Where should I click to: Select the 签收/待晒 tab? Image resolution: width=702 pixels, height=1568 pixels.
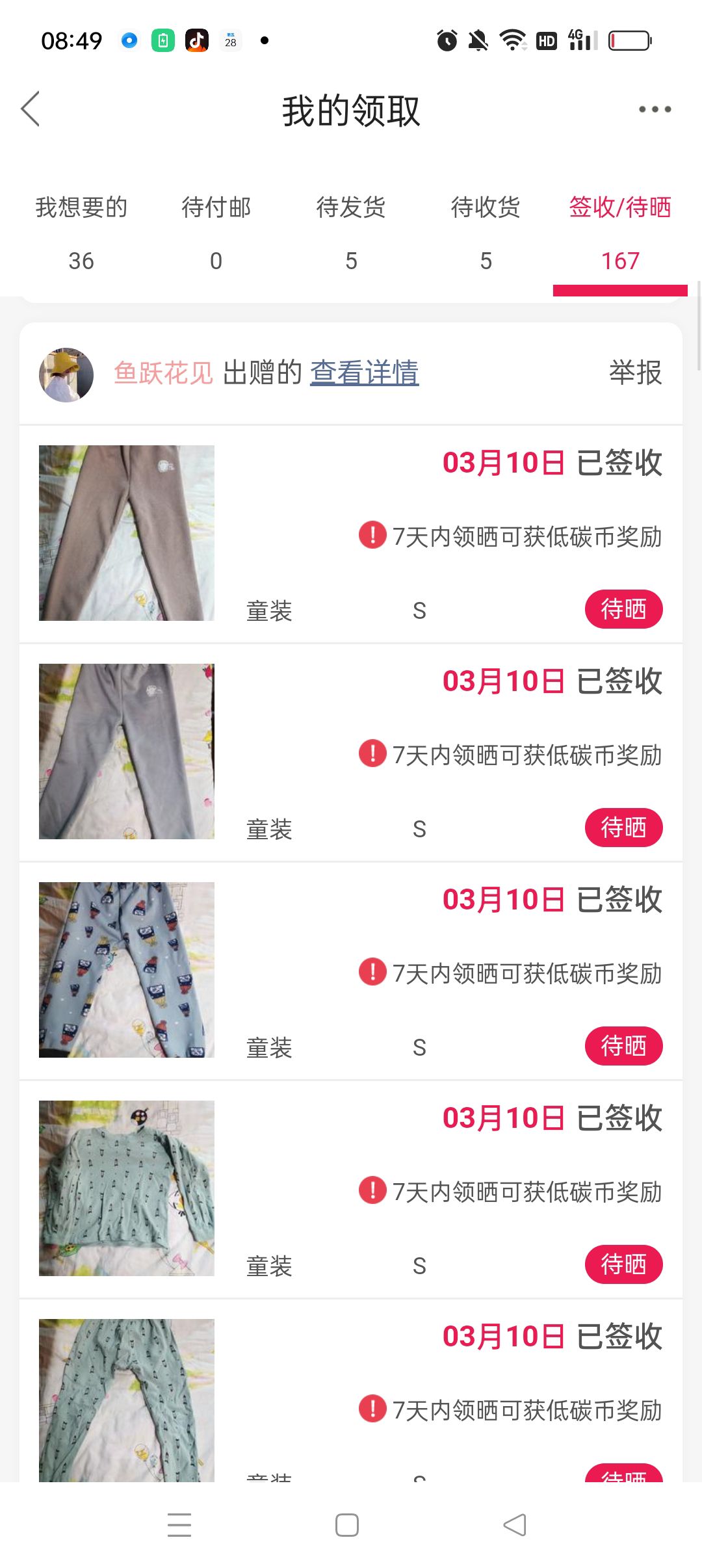click(x=620, y=234)
